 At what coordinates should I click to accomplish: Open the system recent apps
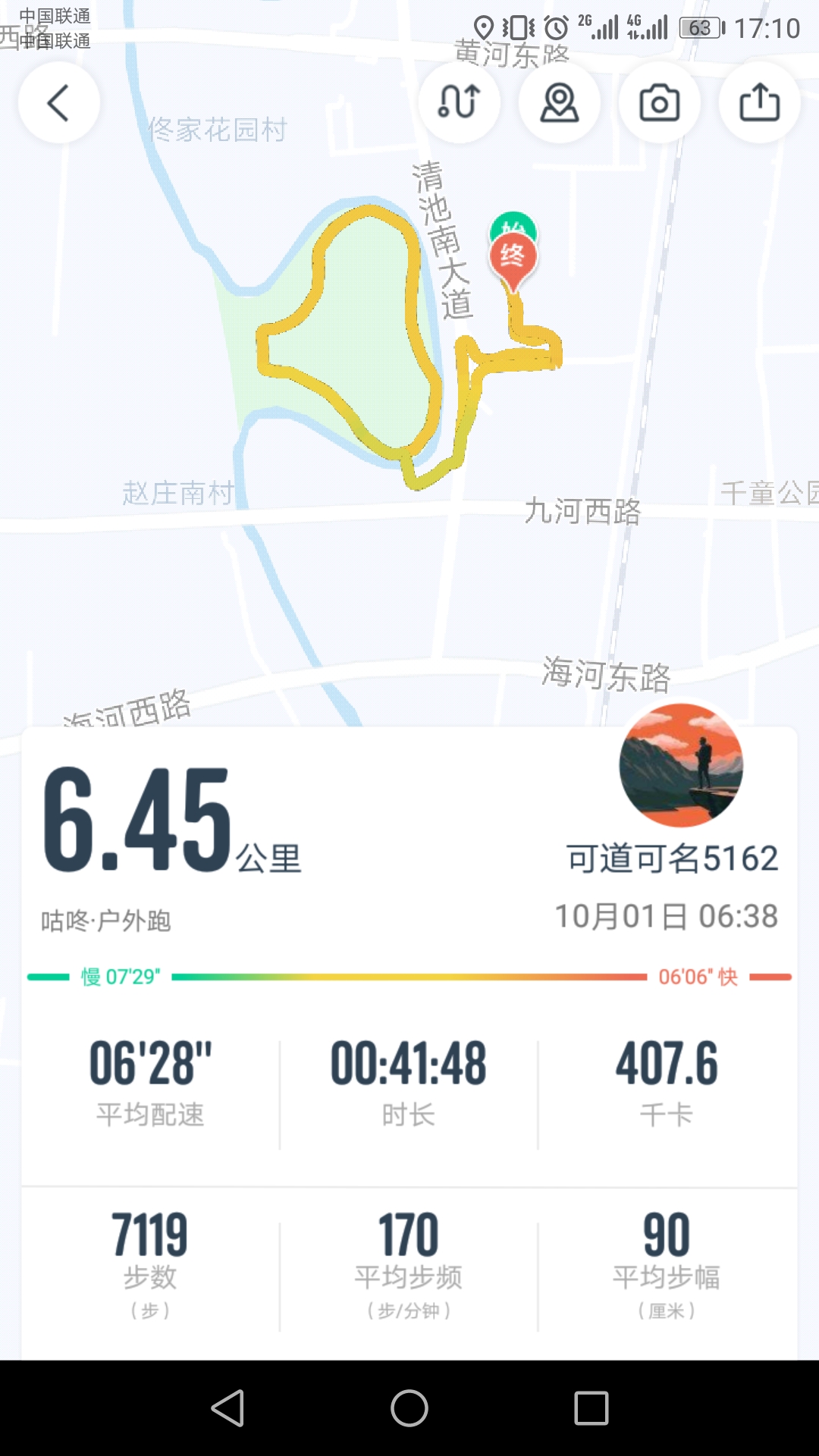click(591, 1408)
